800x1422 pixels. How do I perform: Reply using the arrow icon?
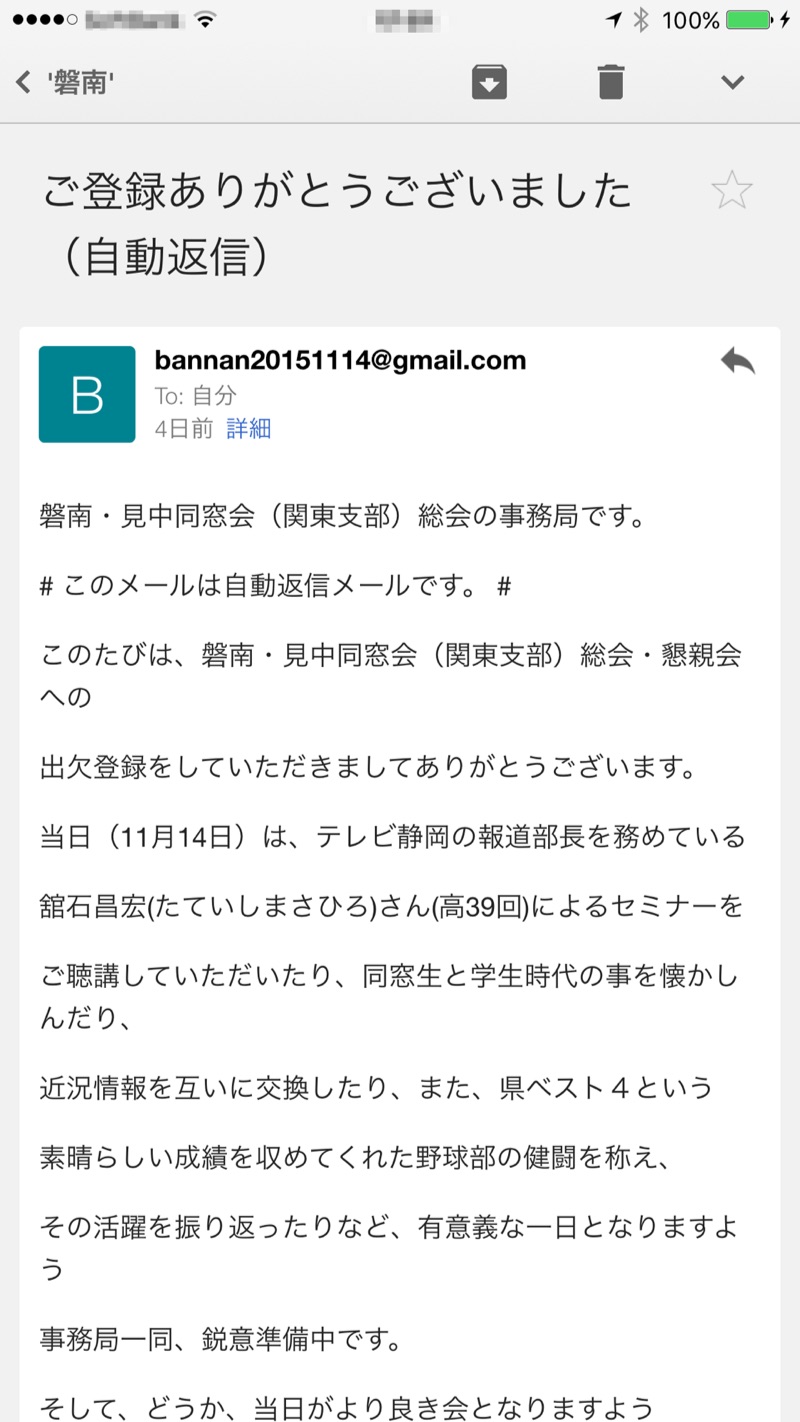click(x=738, y=362)
